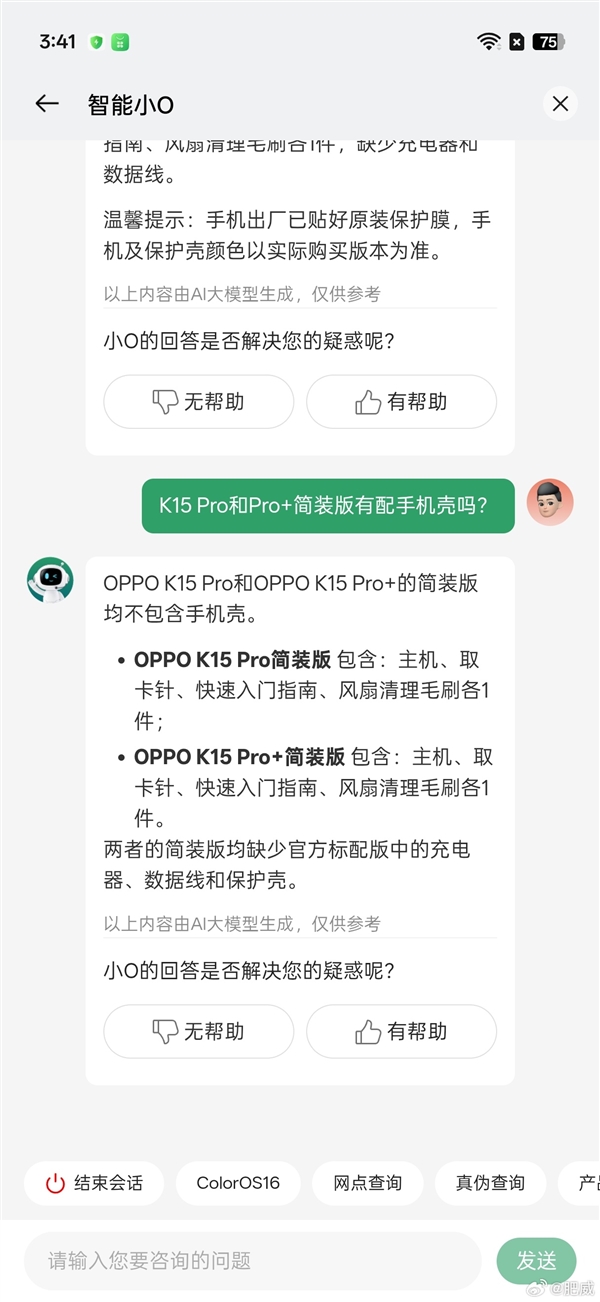Tap the 发送 button
The image size is (600, 1302).
click(x=537, y=1260)
